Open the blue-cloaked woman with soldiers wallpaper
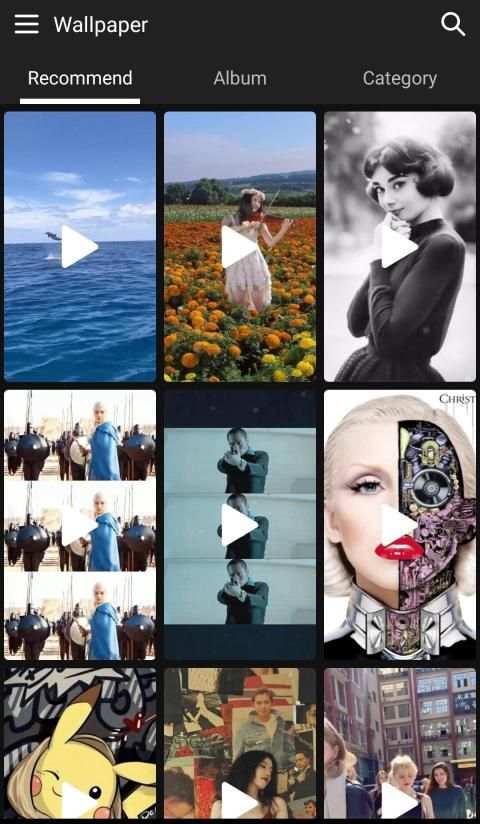Image resolution: width=480 pixels, height=824 pixels. tap(80, 525)
